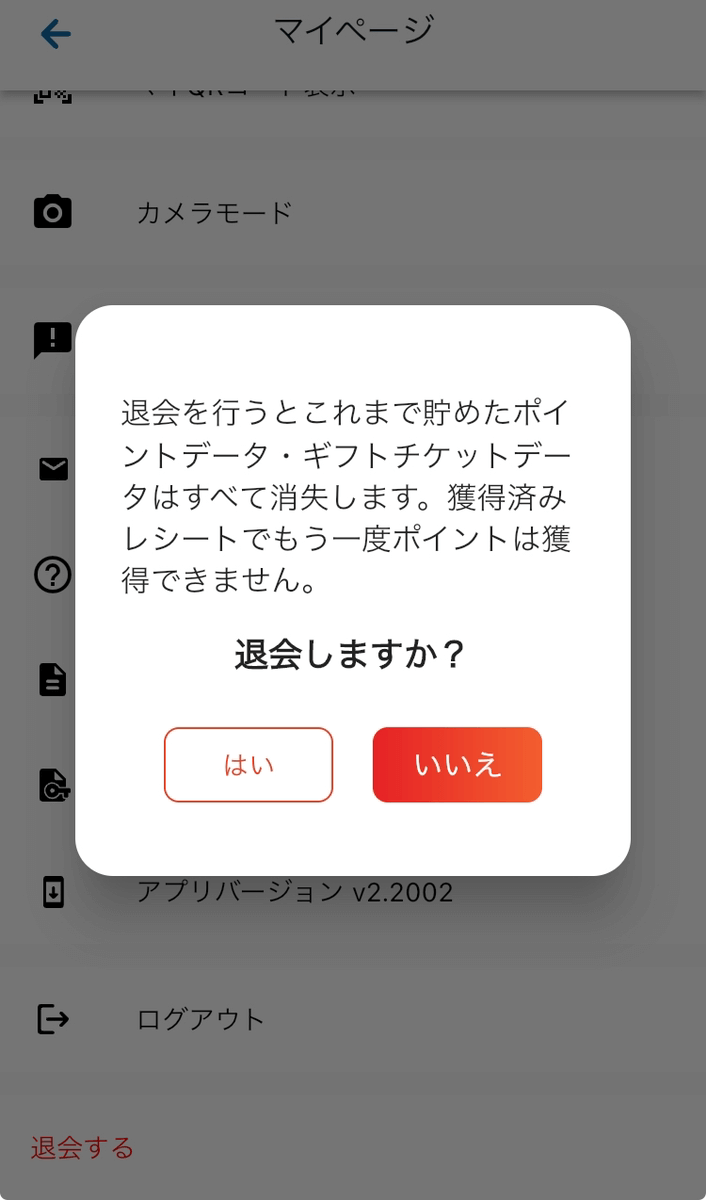Cancel withdrawal with いいえ button
The height and width of the screenshot is (1200, 706).
coord(457,765)
